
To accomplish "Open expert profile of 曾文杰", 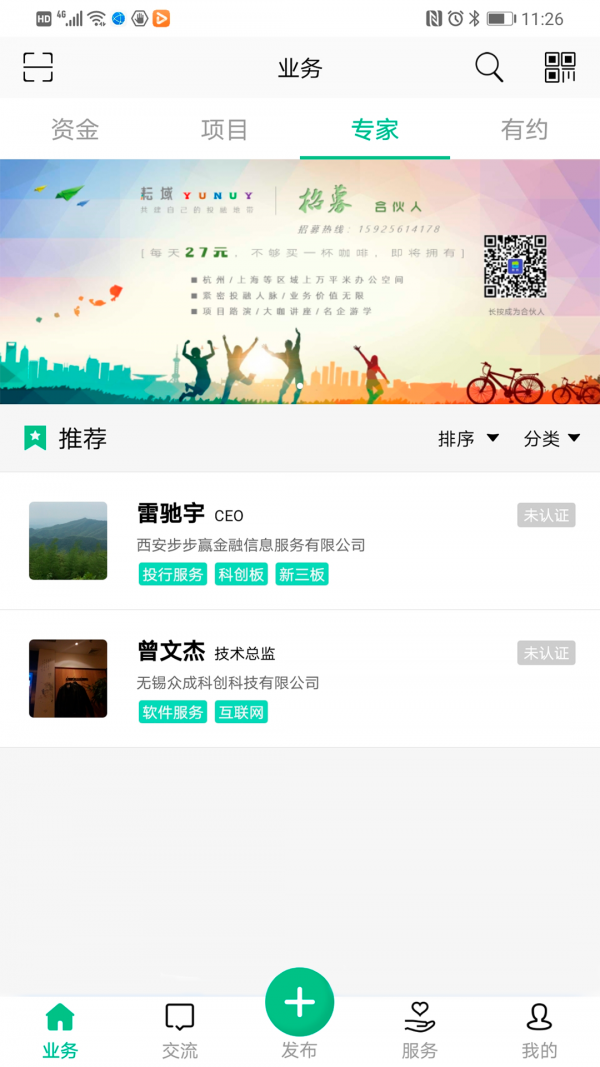I will pyautogui.click(x=300, y=679).
